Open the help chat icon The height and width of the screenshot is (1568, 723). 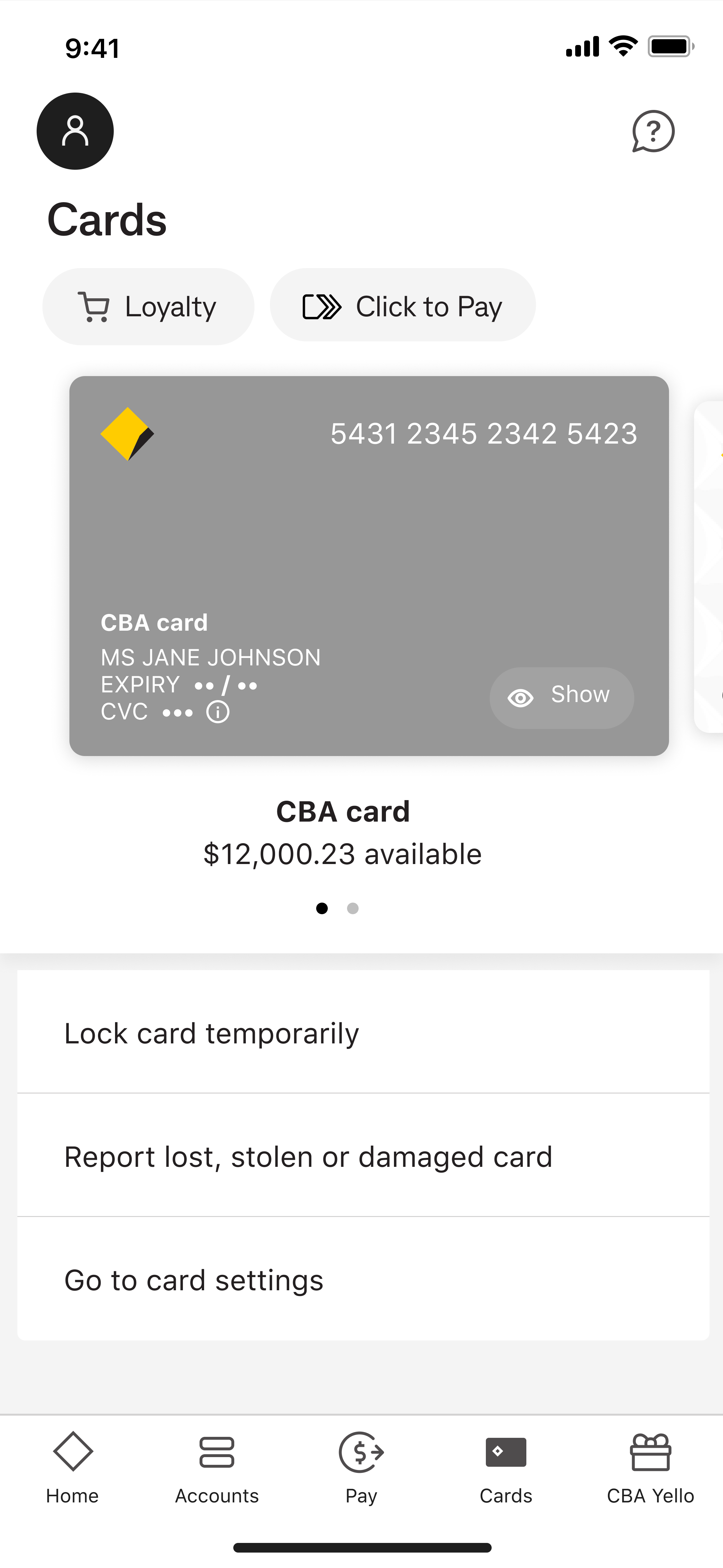tap(653, 131)
